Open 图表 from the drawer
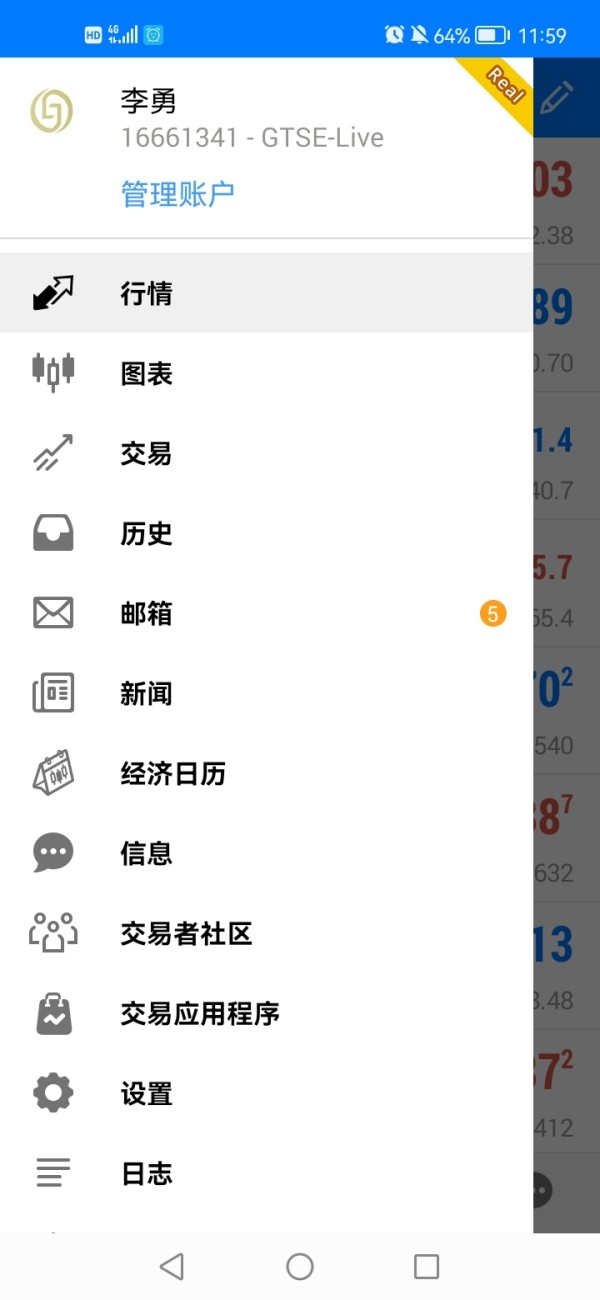The image size is (600, 1300). pyautogui.click(x=266, y=373)
